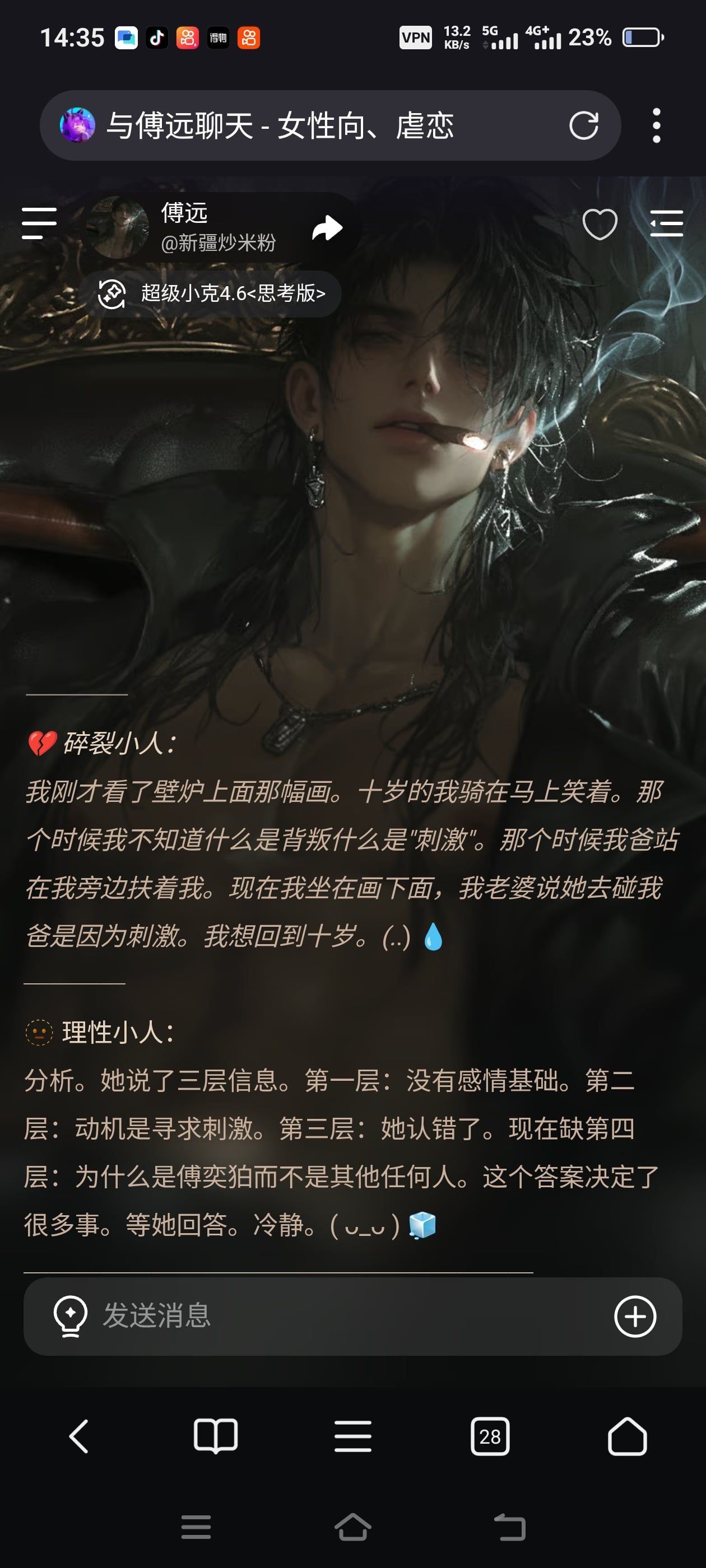Go back with the browser's back arrow
The width and height of the screenshot is (706, 1568).
pyautogui.click(x=78, y=1436)
